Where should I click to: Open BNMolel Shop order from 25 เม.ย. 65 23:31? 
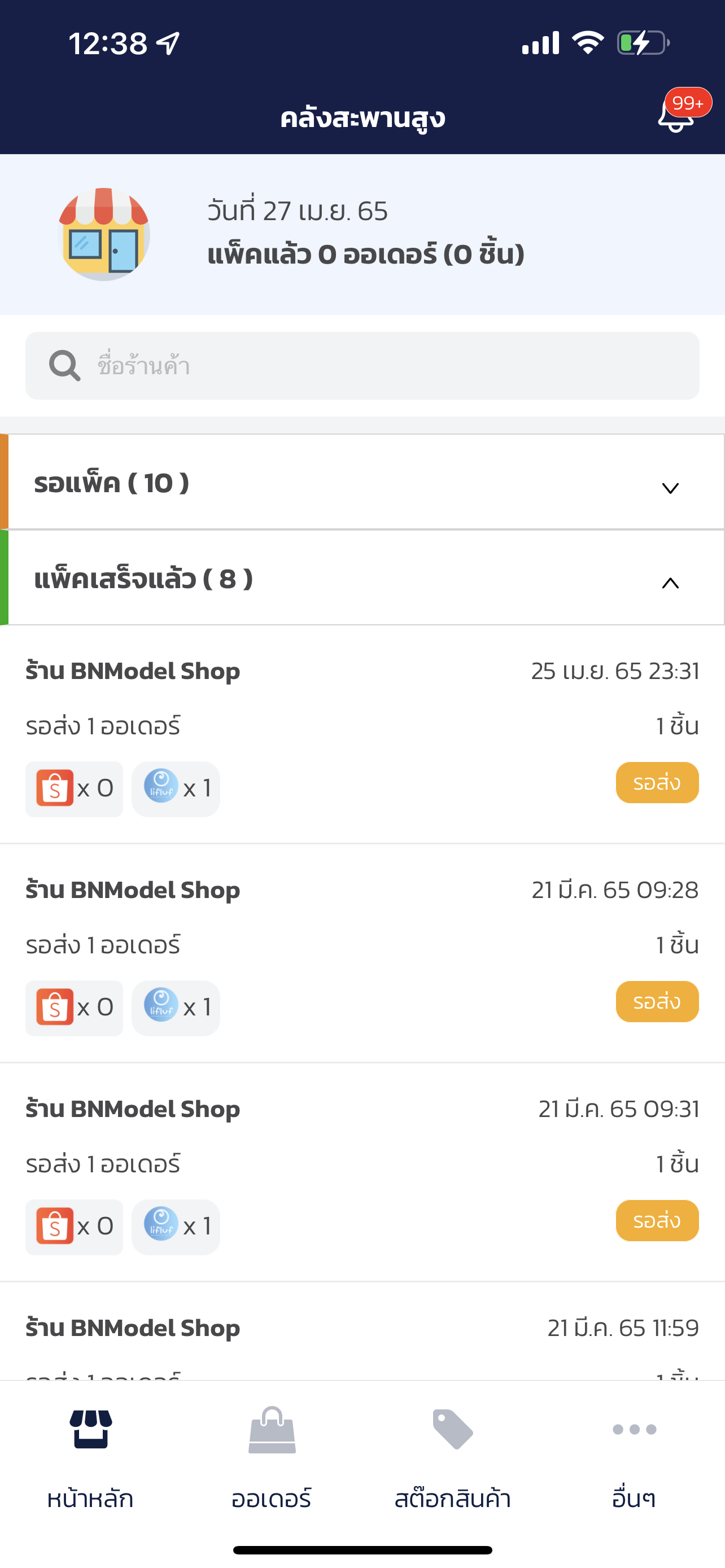point(362,735)
